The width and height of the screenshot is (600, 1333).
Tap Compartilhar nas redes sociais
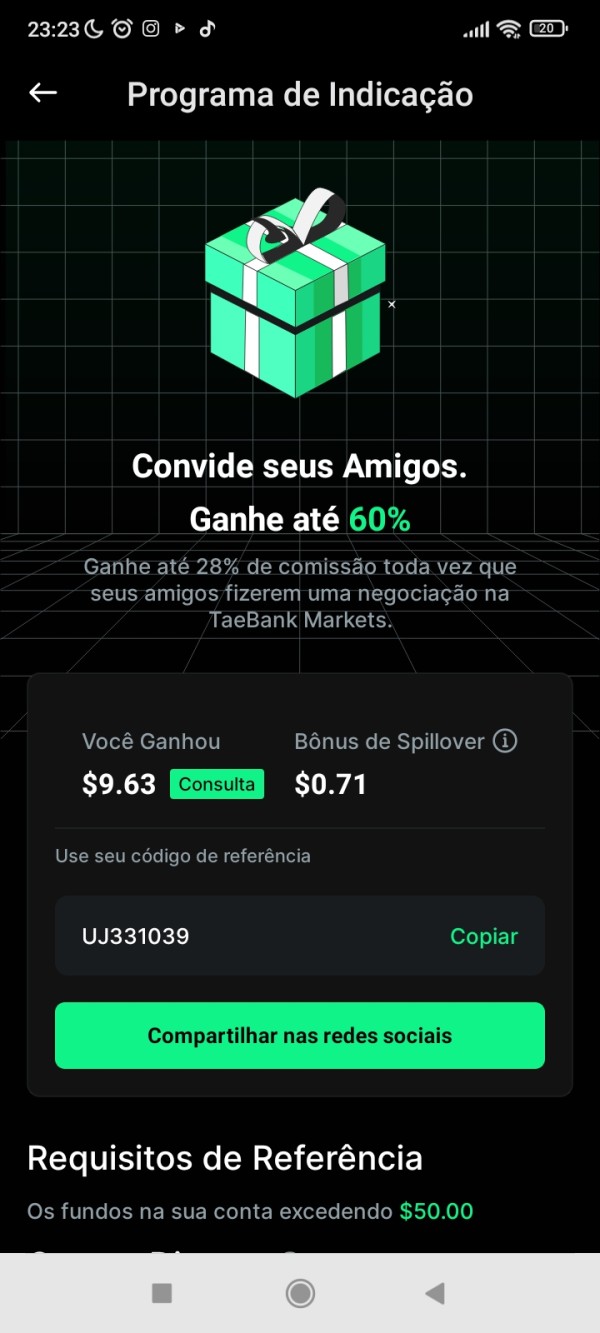300,1036
